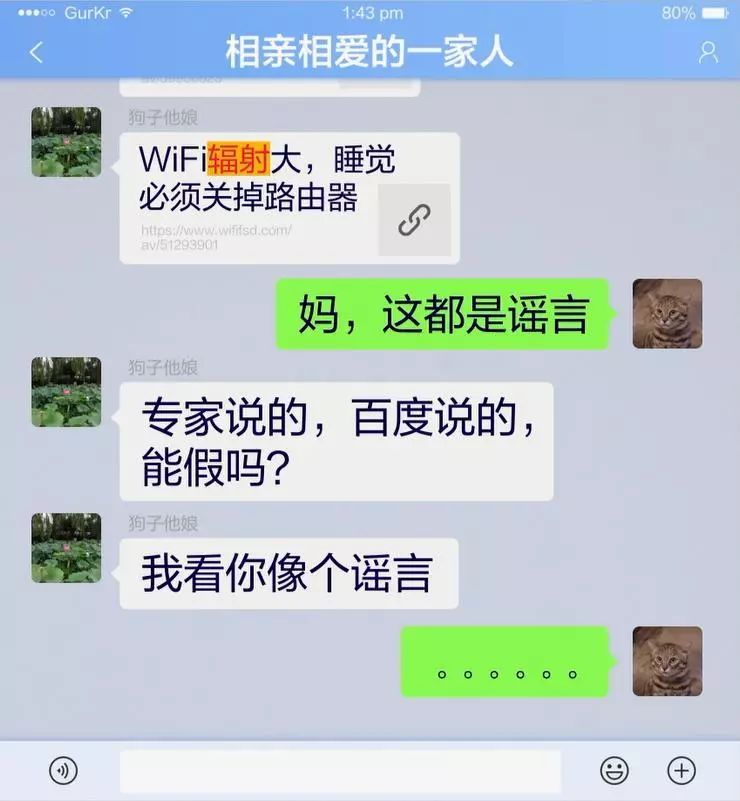Open the shared WiFi辐射 article link card
Image resolution: width=740 pixels, height=801 pixels.
pyautogui.click(x=290, y=198)
